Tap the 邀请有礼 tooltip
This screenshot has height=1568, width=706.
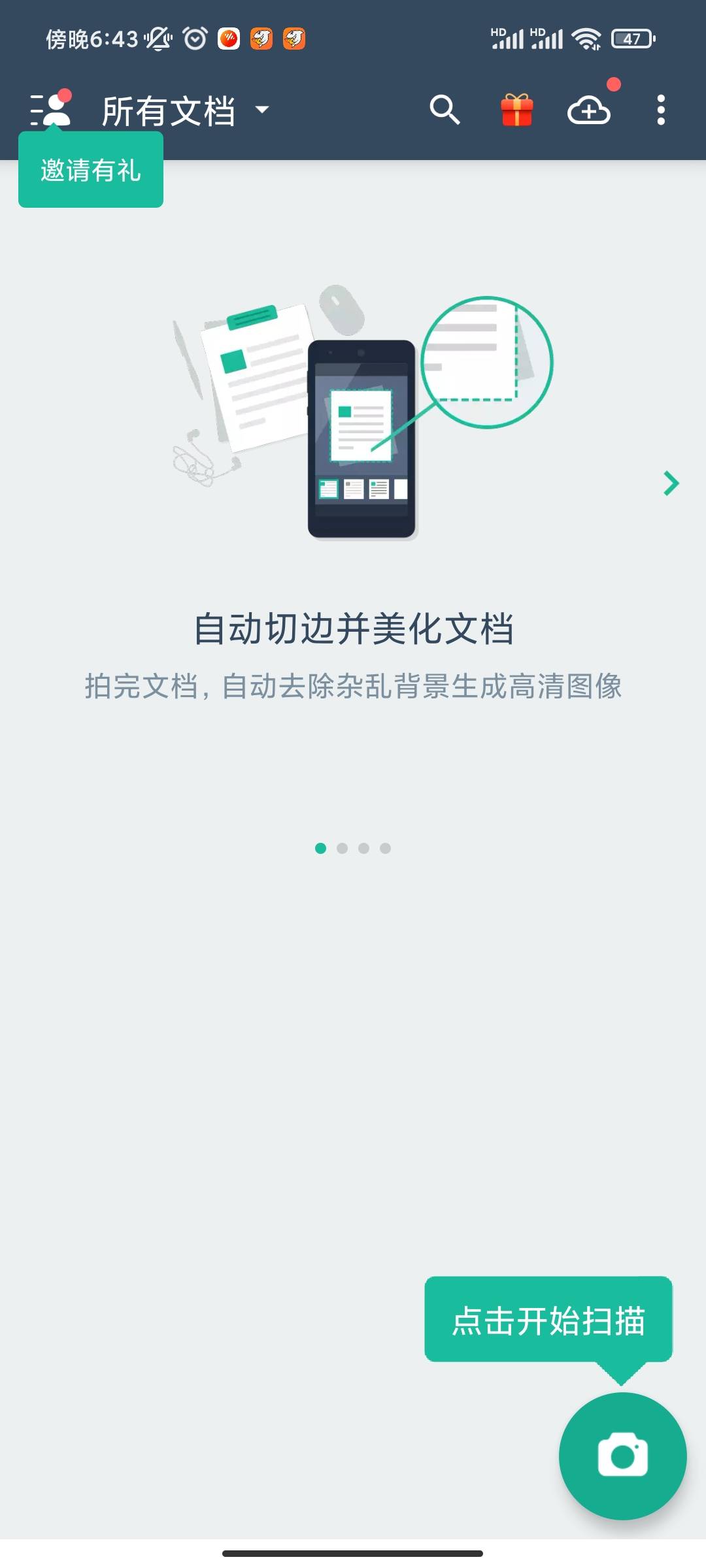click(91, 170)
